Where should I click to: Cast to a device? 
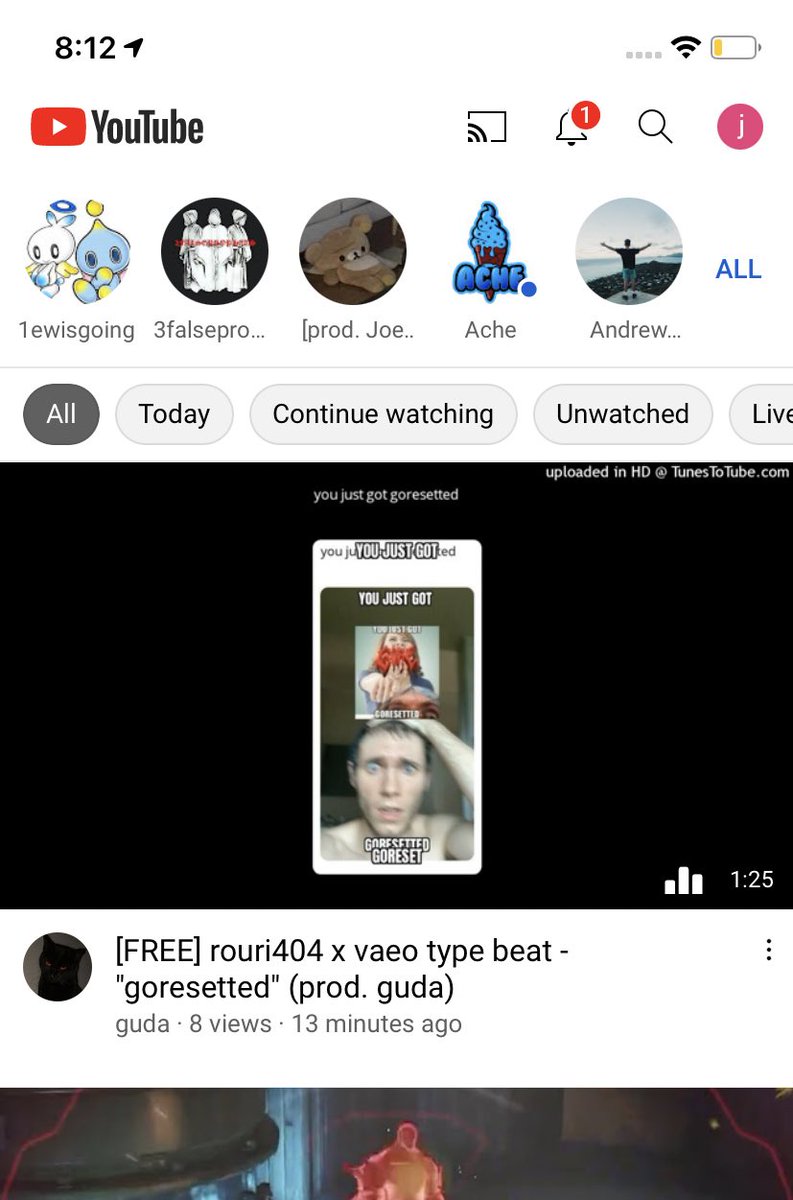487,127
